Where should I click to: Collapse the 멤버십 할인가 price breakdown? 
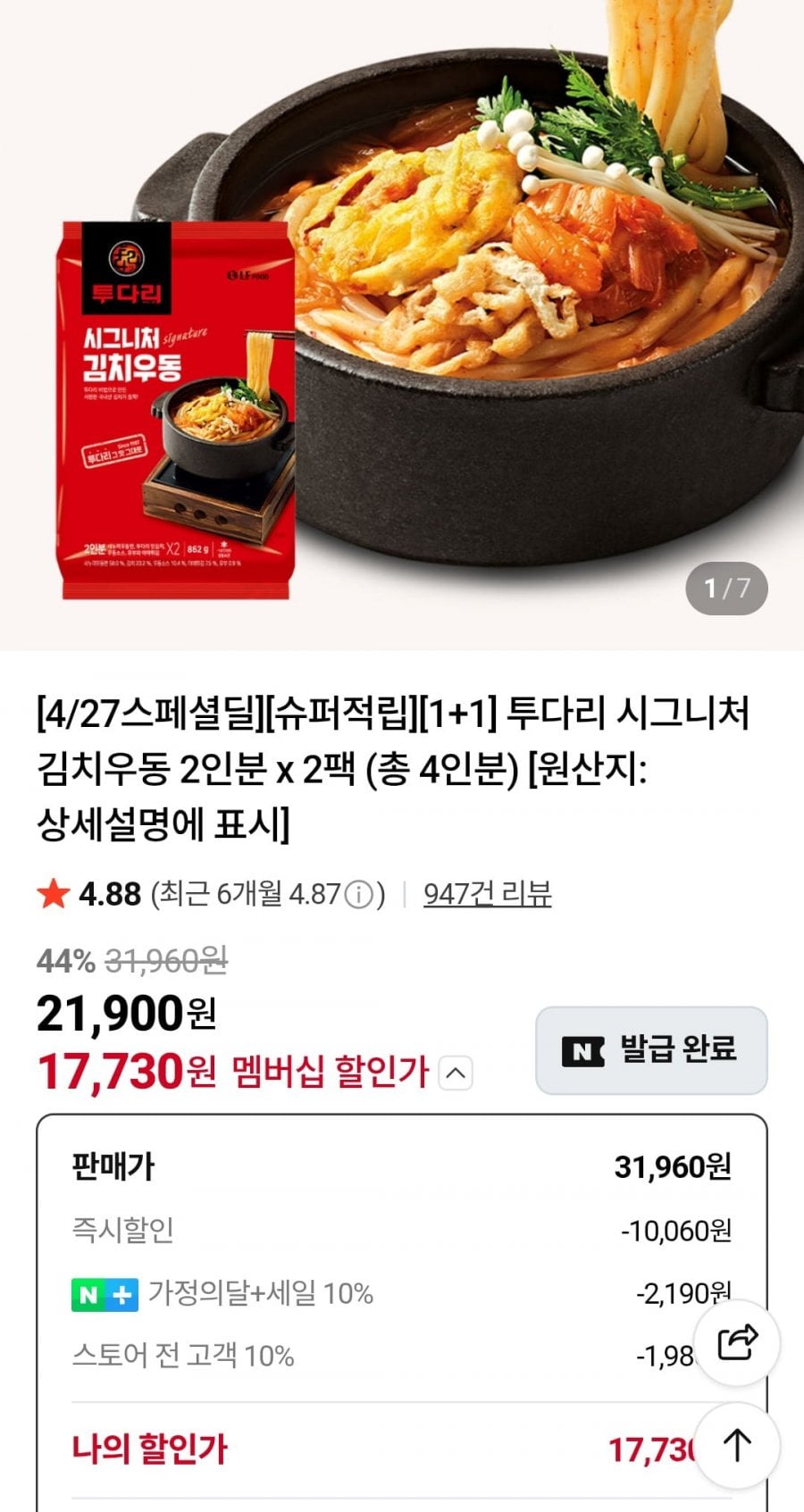(x=456, y=1073)
